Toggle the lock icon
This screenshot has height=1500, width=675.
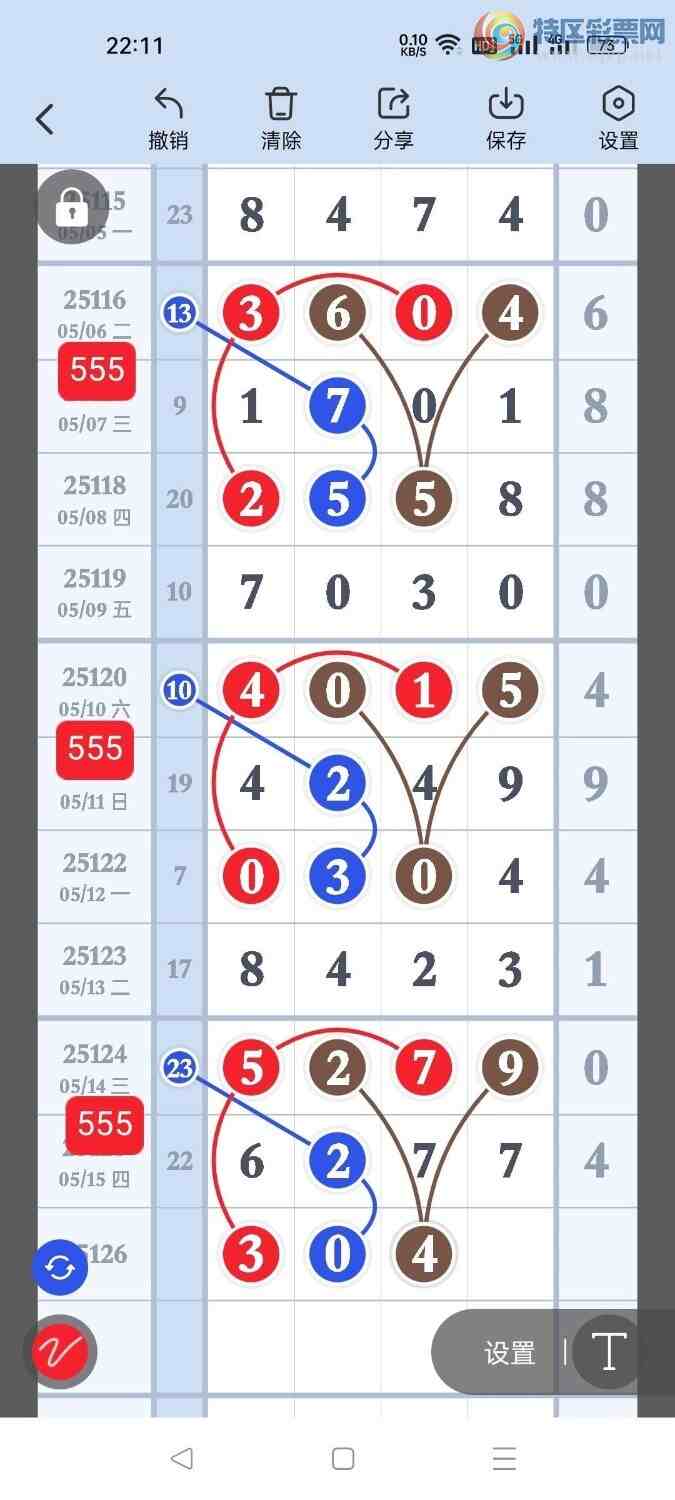click(71, 208)
